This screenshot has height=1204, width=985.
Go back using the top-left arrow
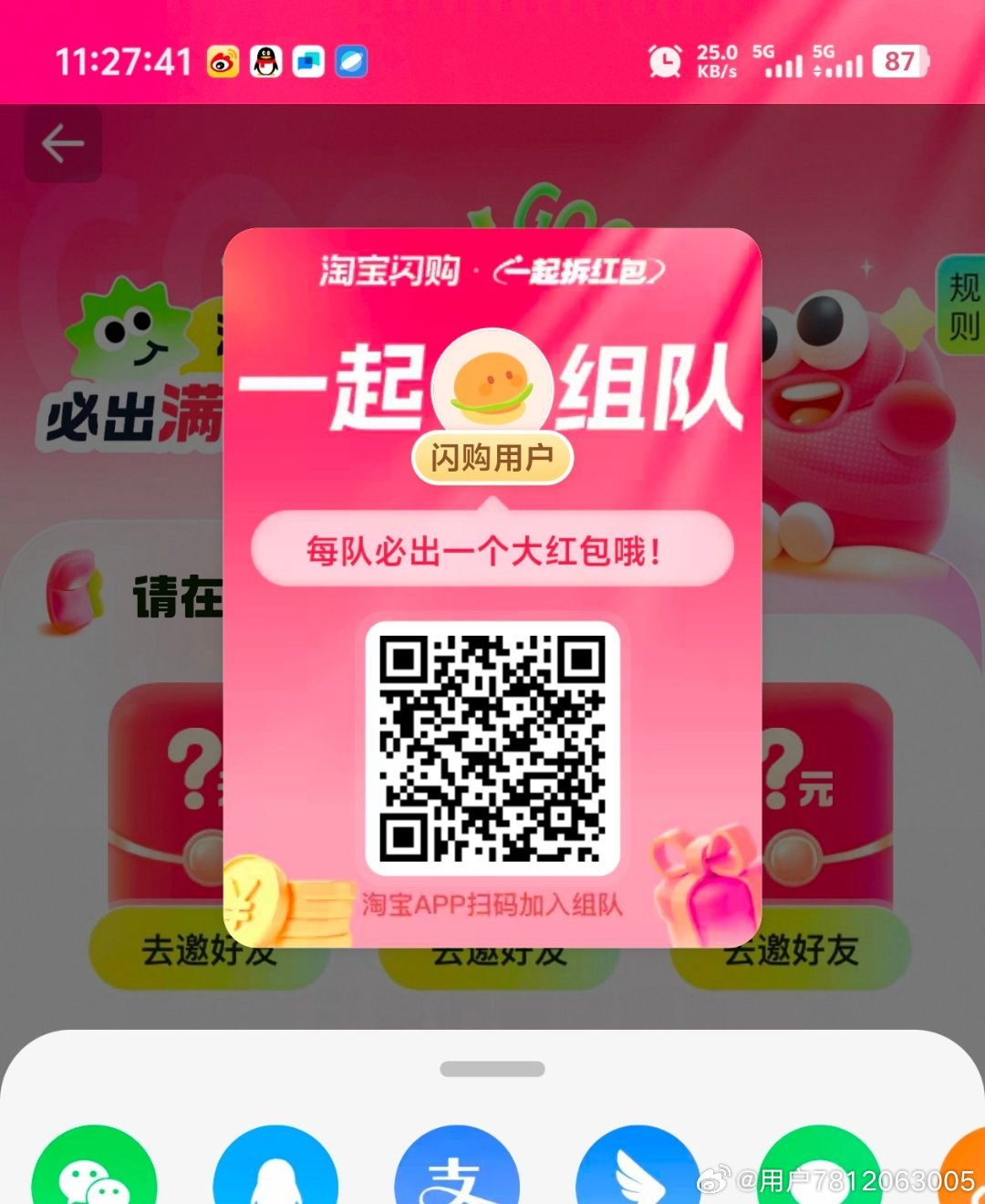62,144
